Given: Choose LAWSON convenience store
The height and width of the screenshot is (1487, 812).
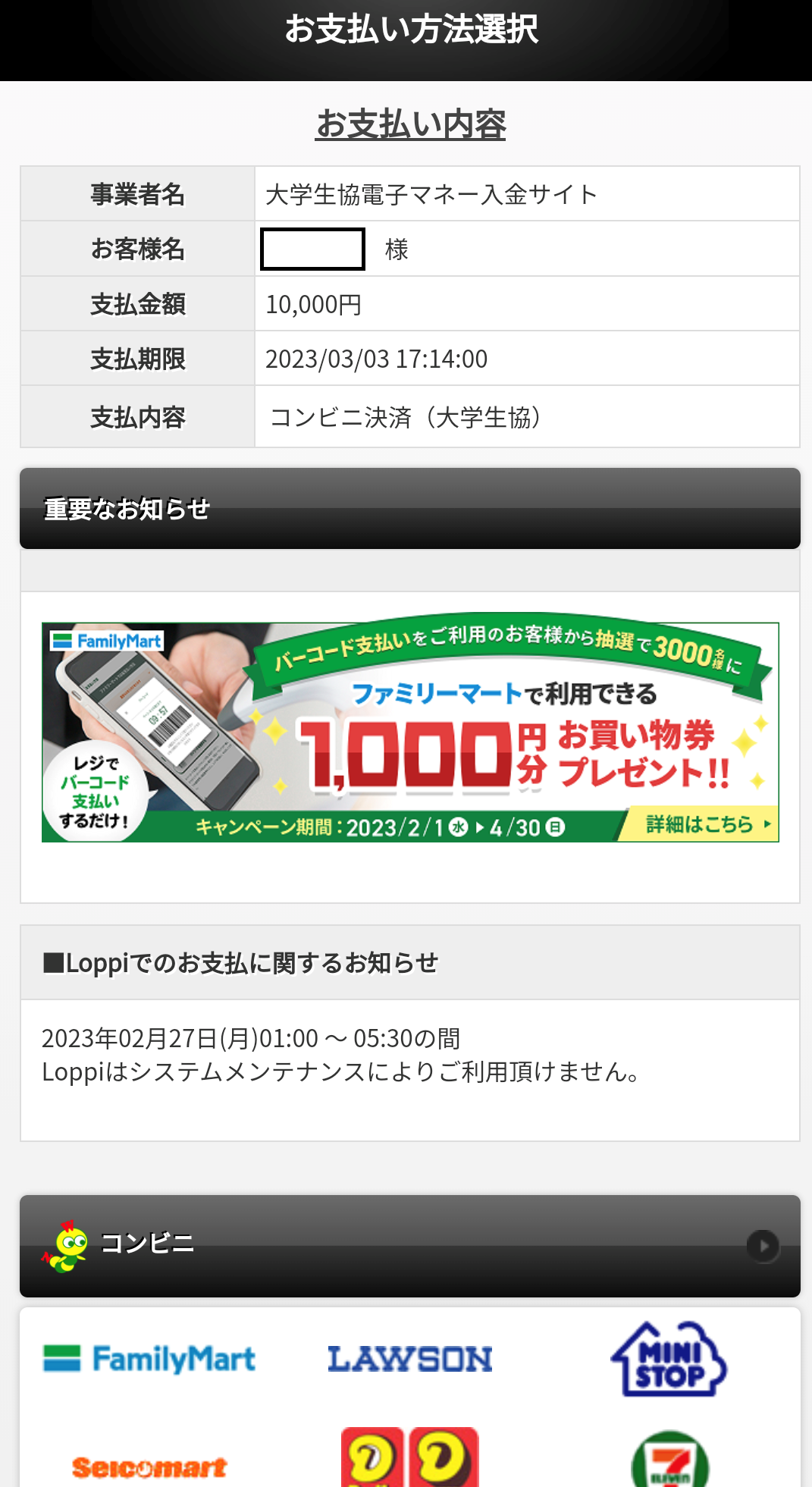Looking at the screenshot, I should (x=409, y=1358).
